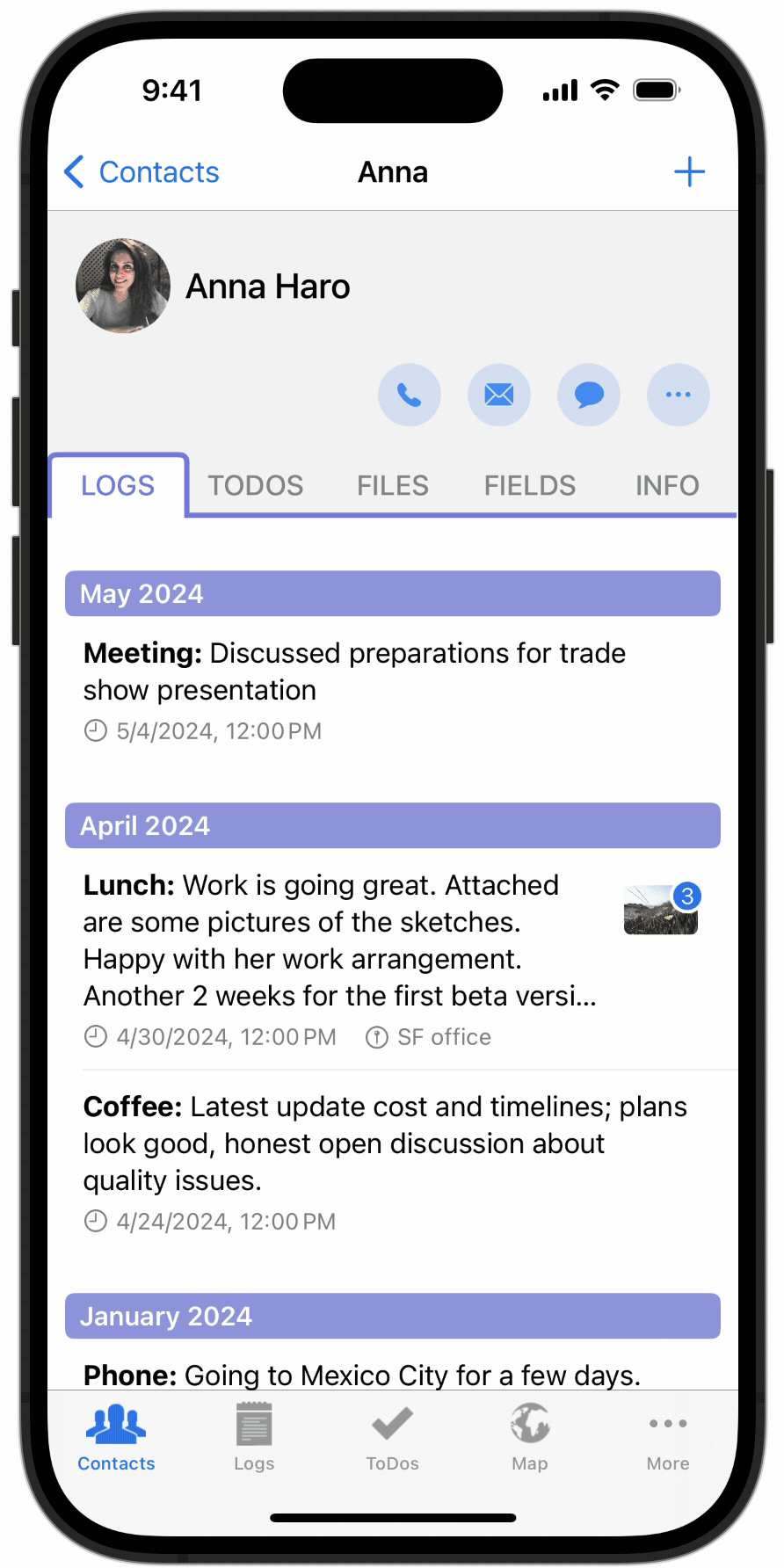
Task: Switch to the FILES tab
Action: [x=392, y=485]
